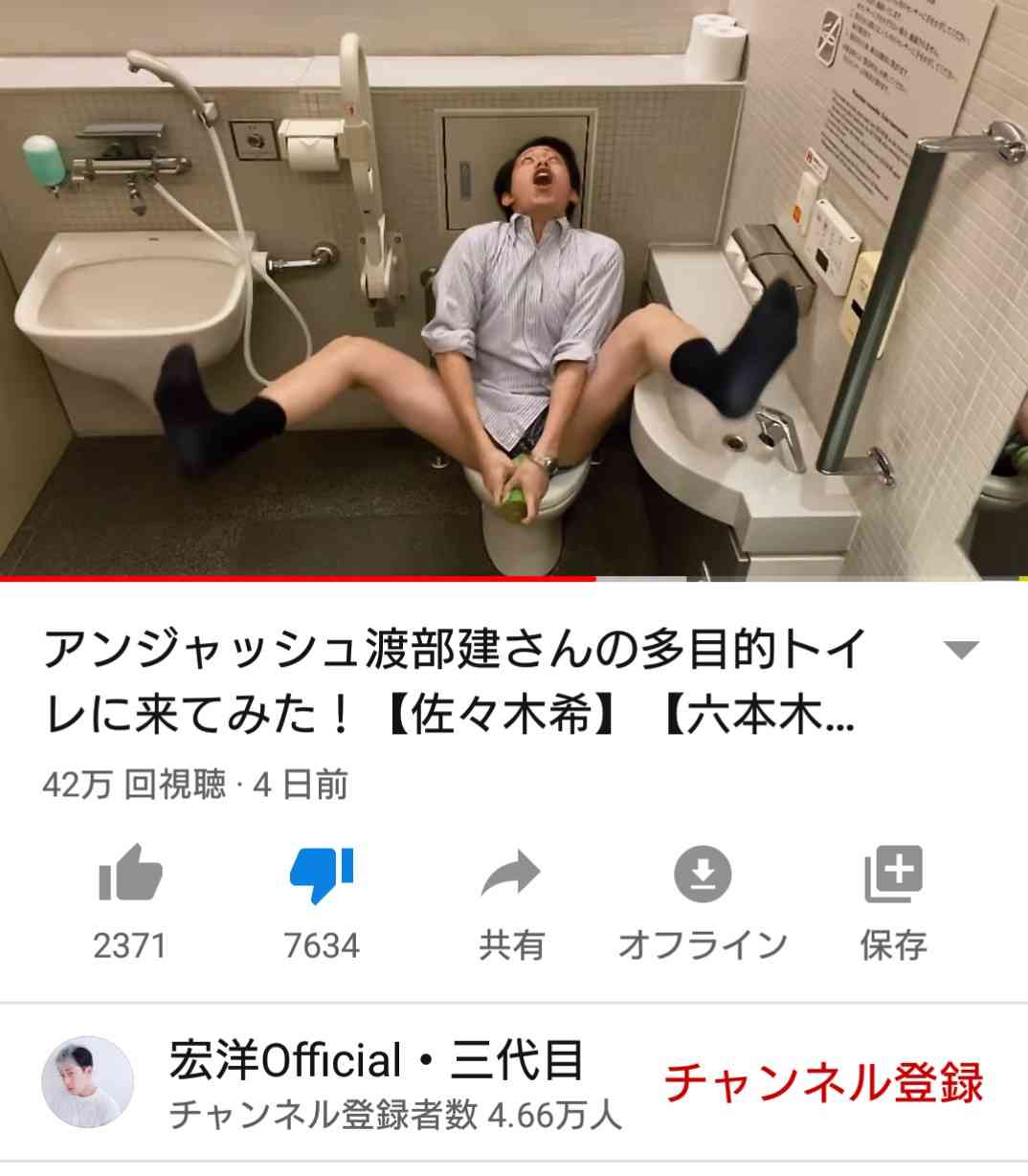The image size is (1028, 1176).
Task: Save video to a playlist with 保存
Action: pos(893,875)
